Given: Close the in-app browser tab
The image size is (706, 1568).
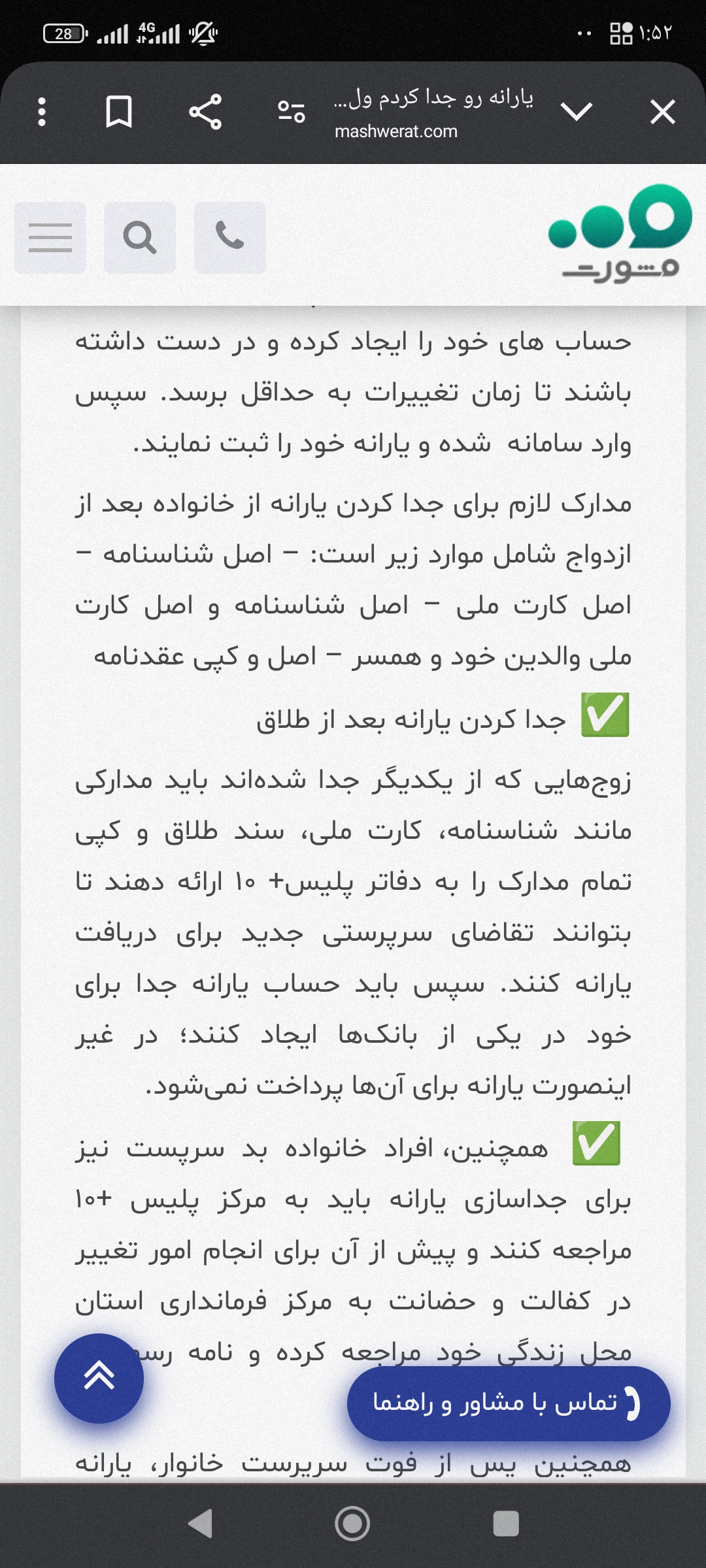Looking at the screenshot, I should [x=662, y=112].
